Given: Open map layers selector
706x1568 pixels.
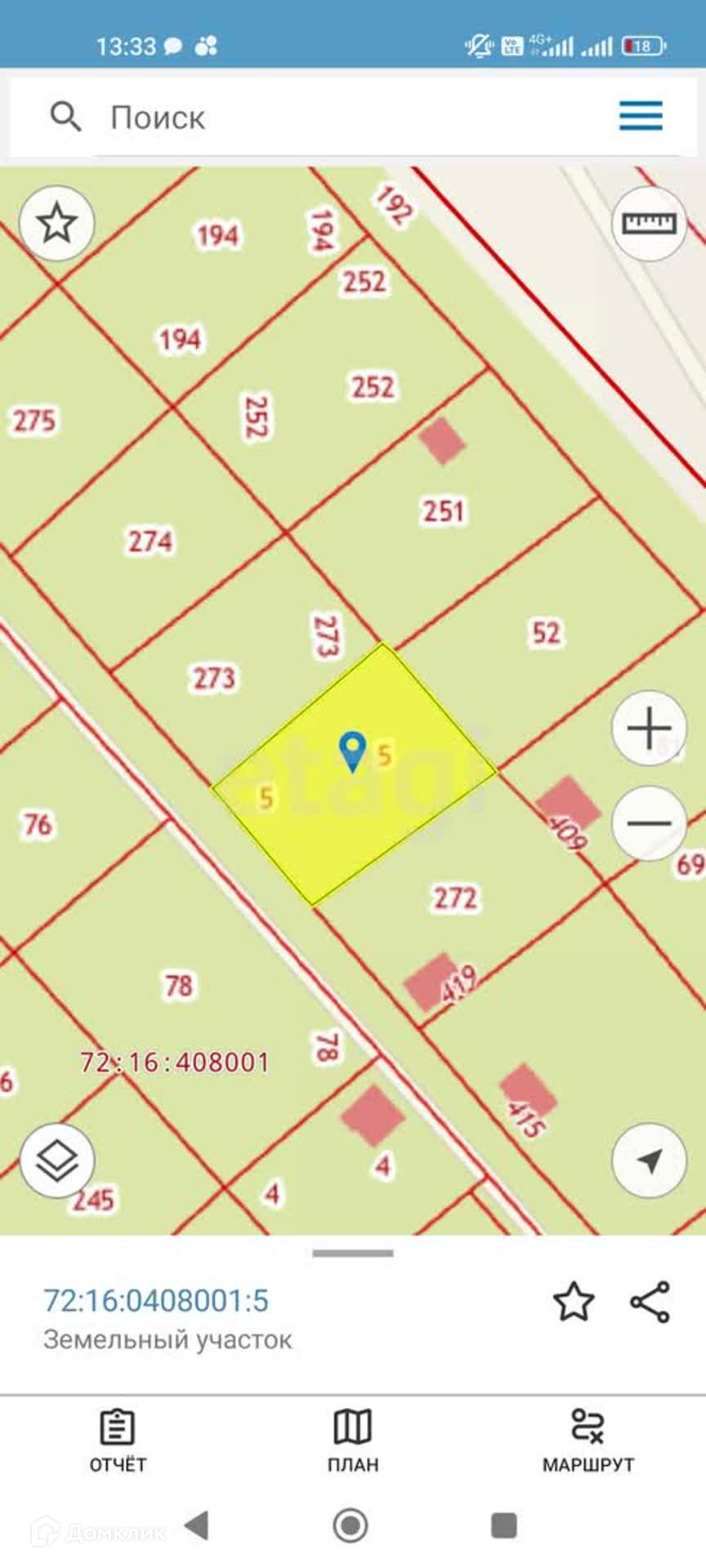Looking at the screenshot, I should [x=57, y=1160].
